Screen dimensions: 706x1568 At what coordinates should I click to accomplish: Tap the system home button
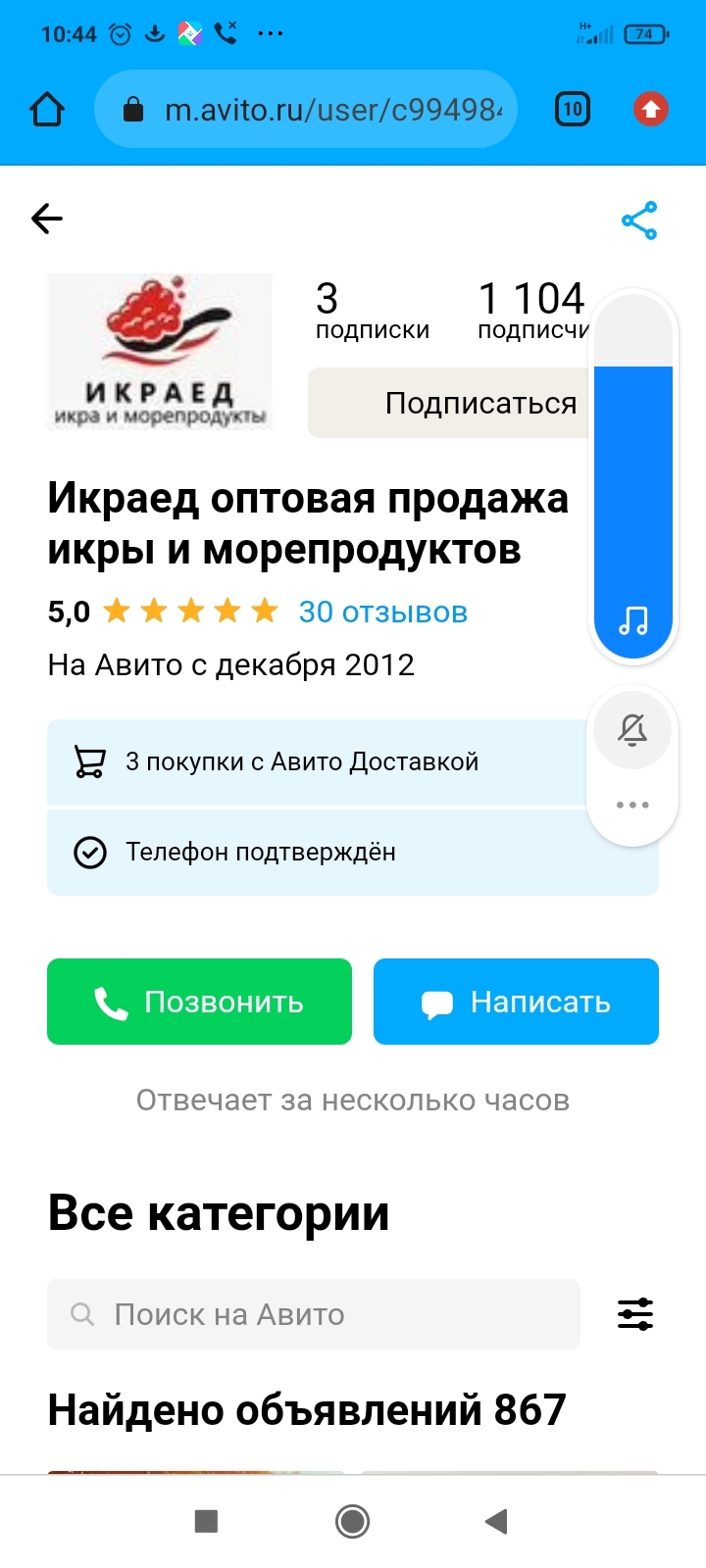coord(352,1521)
